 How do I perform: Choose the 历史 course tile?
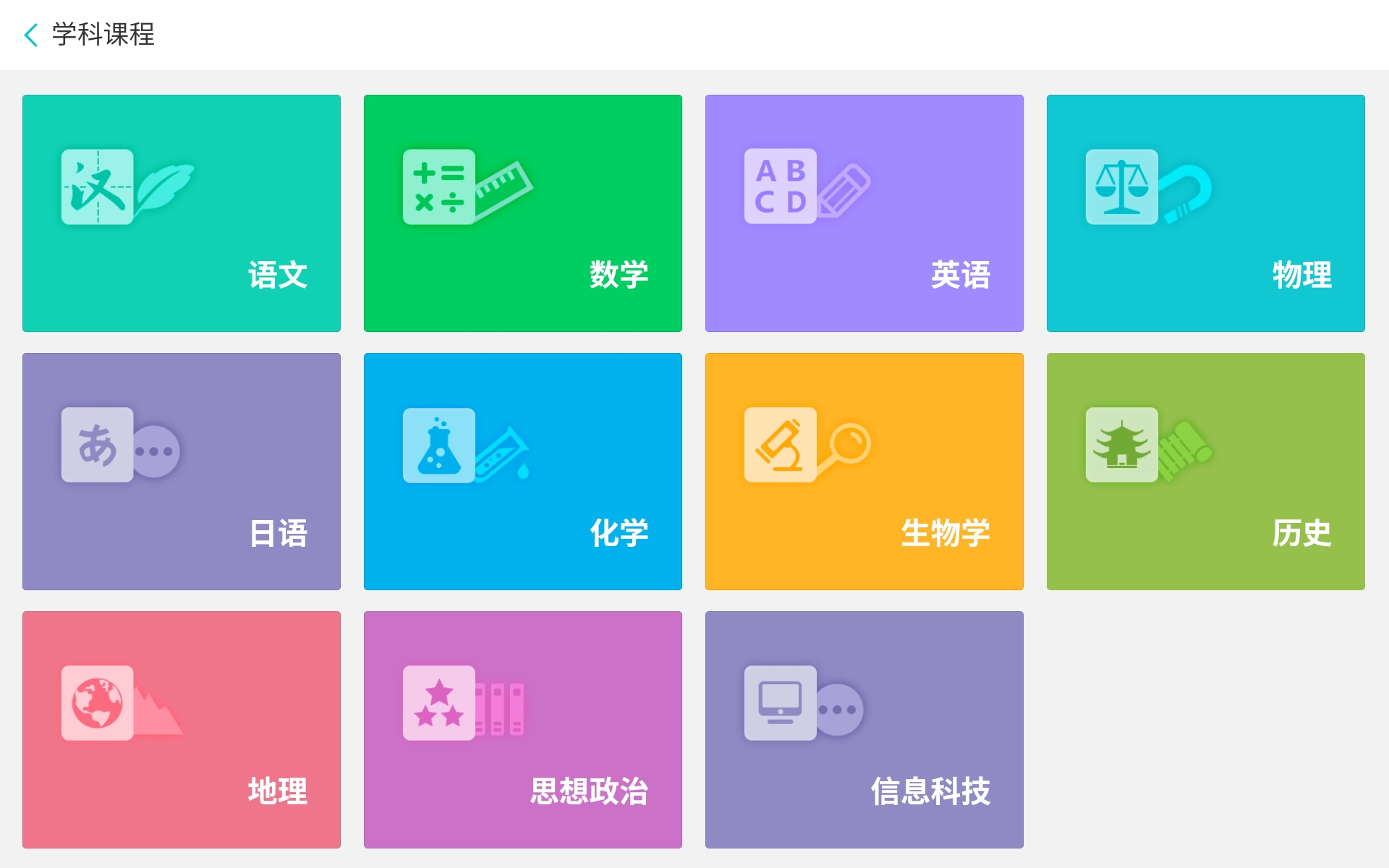point(1205,472)
